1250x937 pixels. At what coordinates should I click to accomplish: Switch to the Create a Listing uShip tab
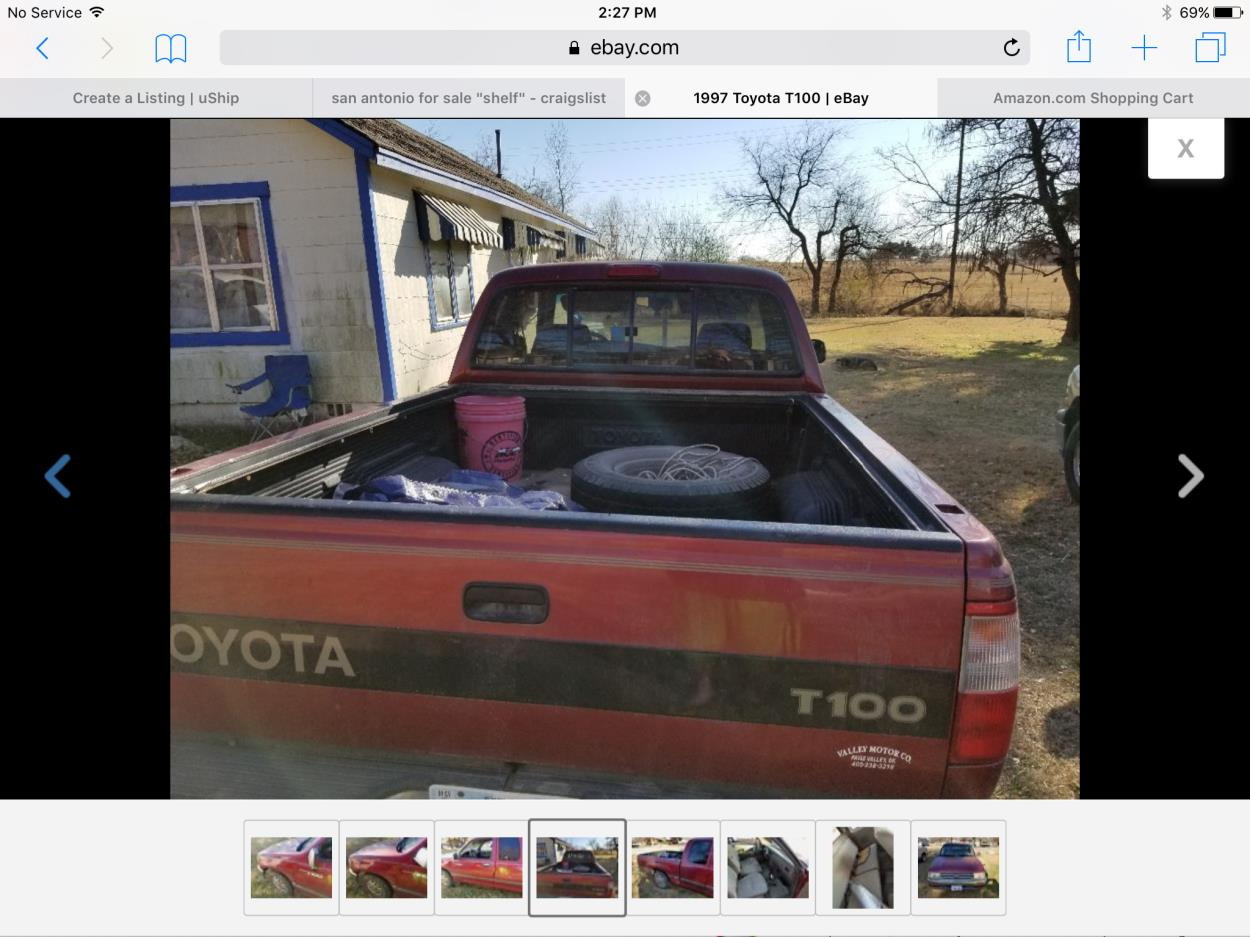[x=156, y=98]
